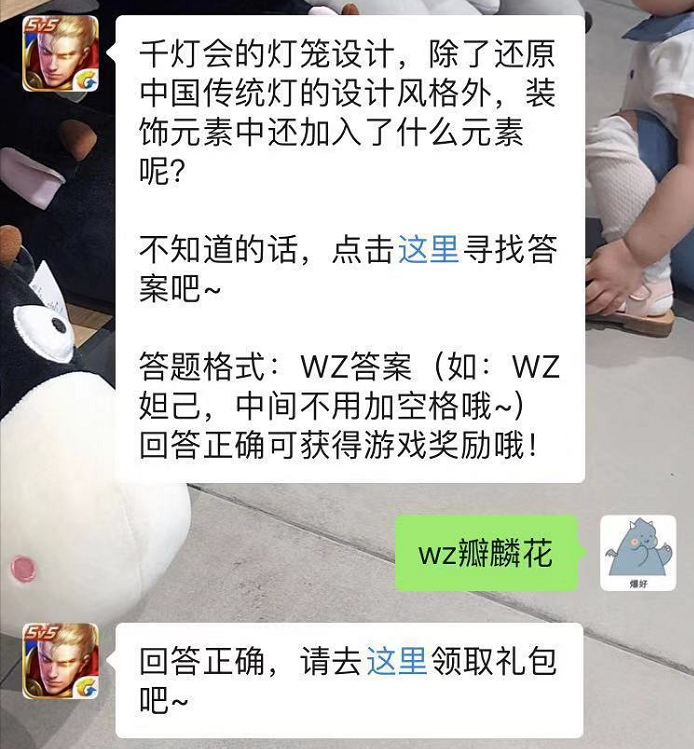Screen dimensions: 694x749
Task: Open the game account avatar on the correct-answer reply
Action: click(x=61, y=661)
